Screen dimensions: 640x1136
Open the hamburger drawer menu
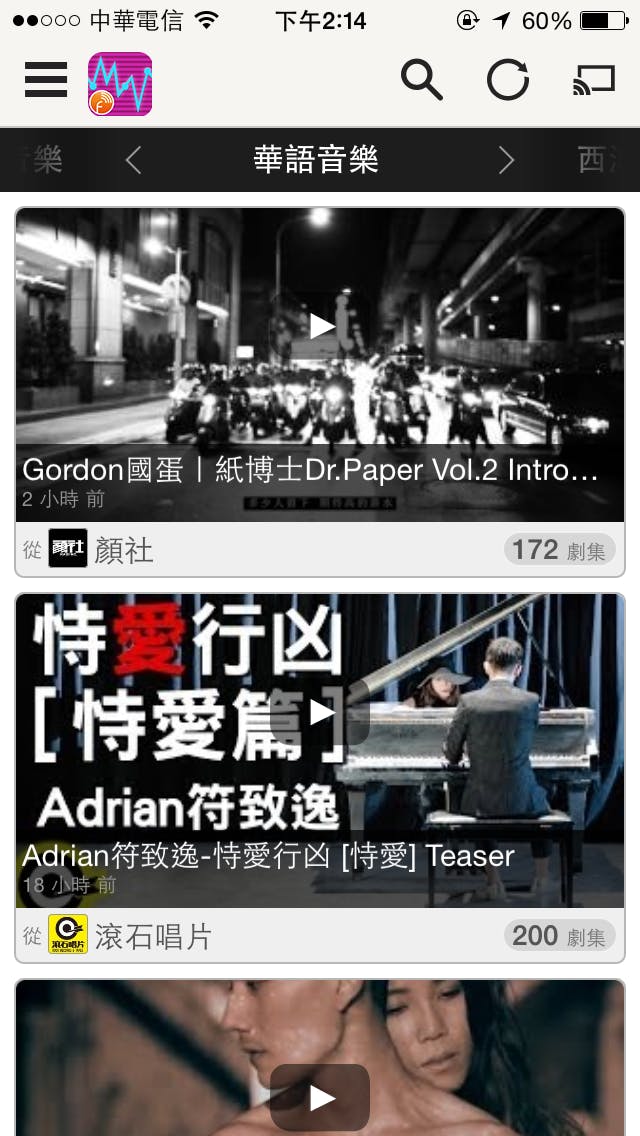(45, 80)
